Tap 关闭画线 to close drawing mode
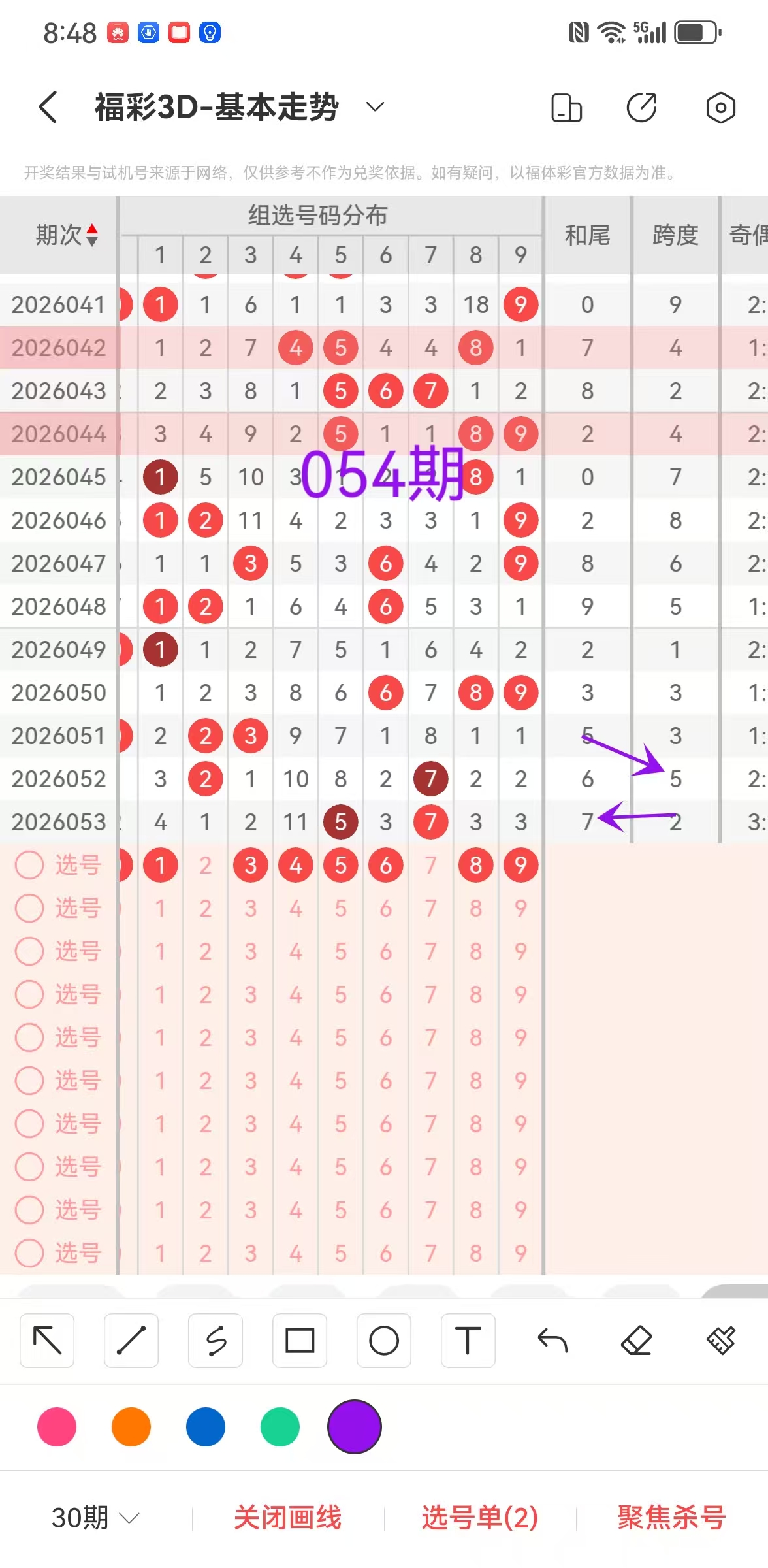This screenshot has height=1568, width=768. [288, 1517]
